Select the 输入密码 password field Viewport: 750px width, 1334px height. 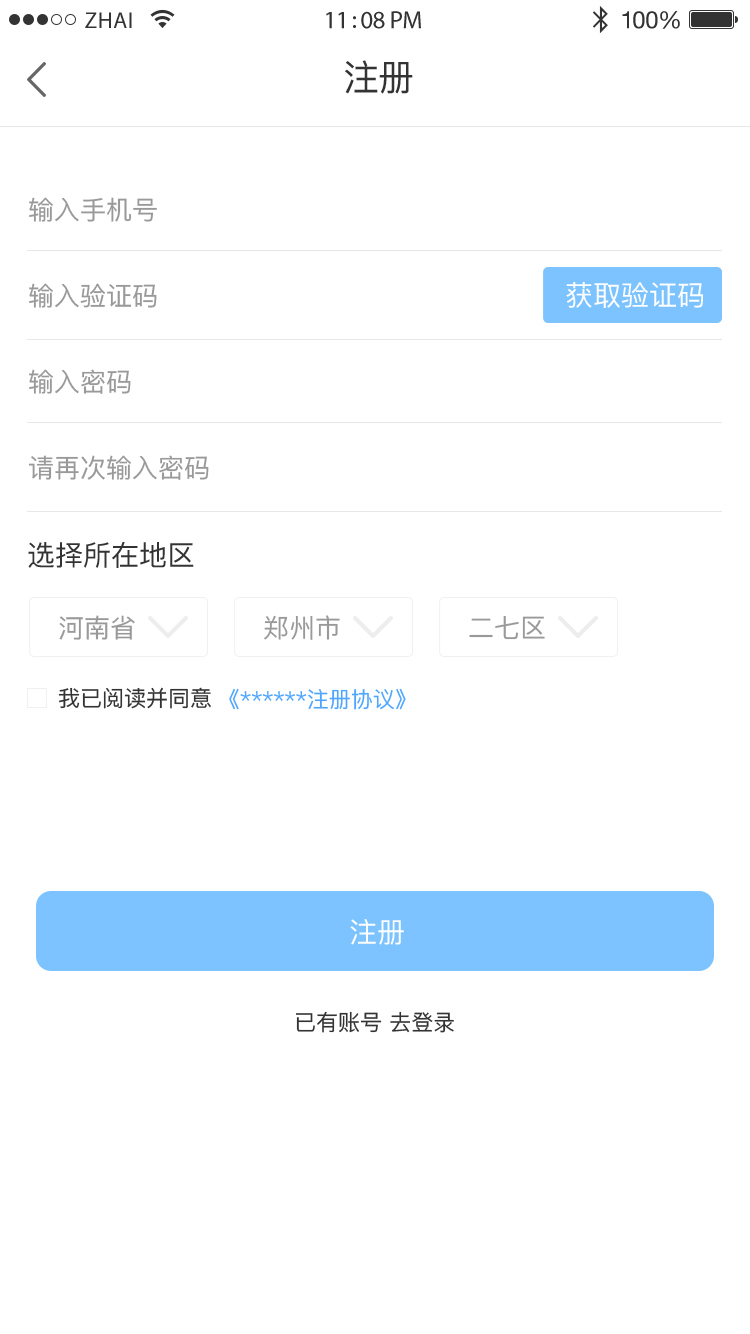coord(374,382)
